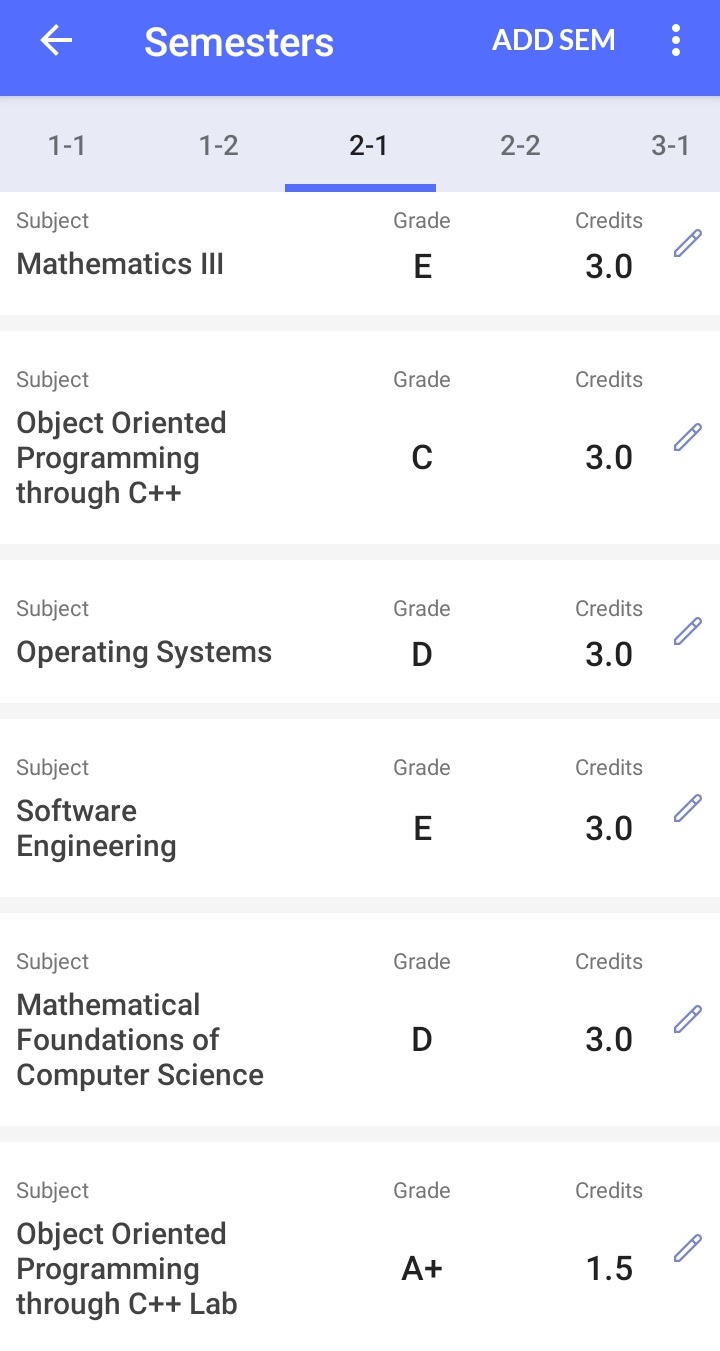Edit the C++ Lab entry with grade A+
720x1351 pixels.
point(687,1248)
